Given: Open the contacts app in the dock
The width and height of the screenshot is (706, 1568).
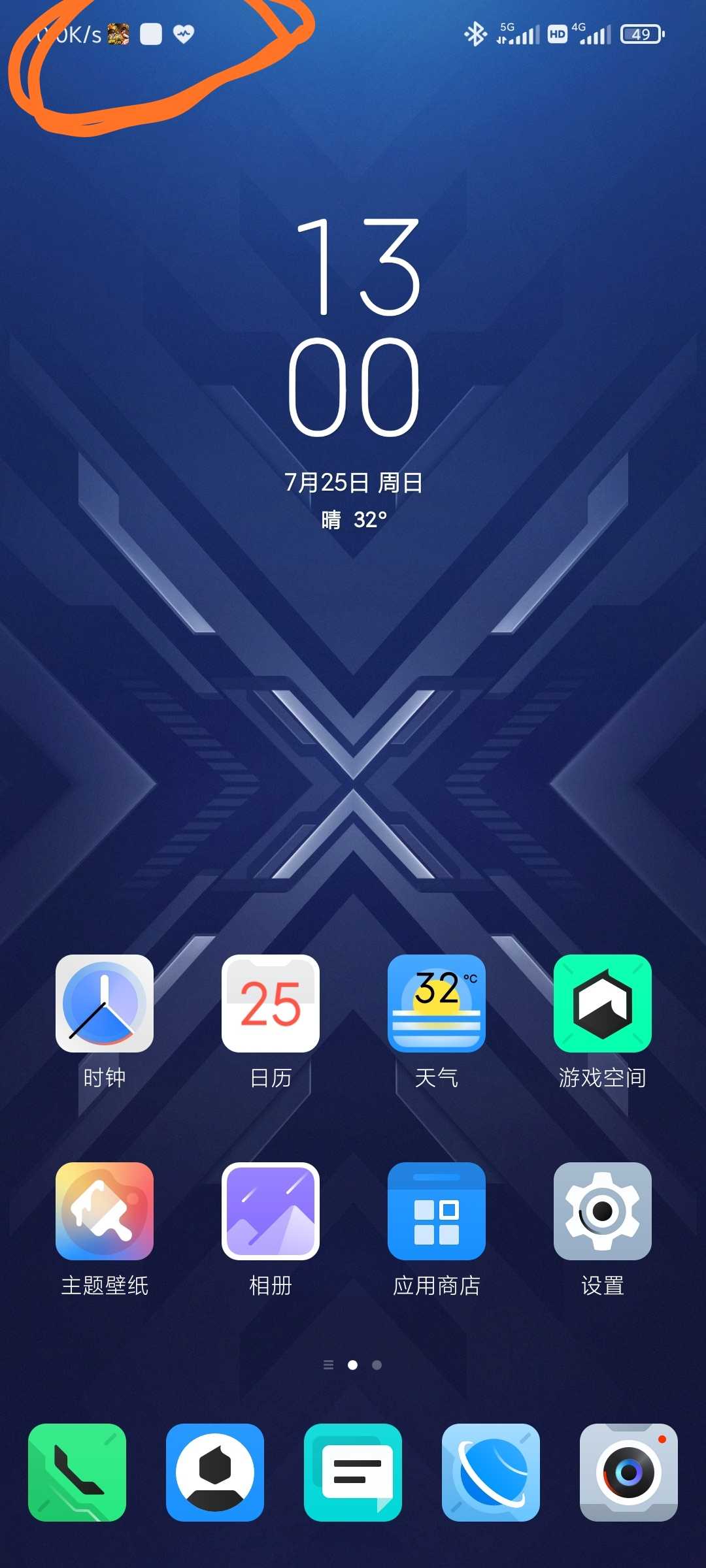Looking at the screenshot, I should pyautogui.click(x=215, y=1473).
